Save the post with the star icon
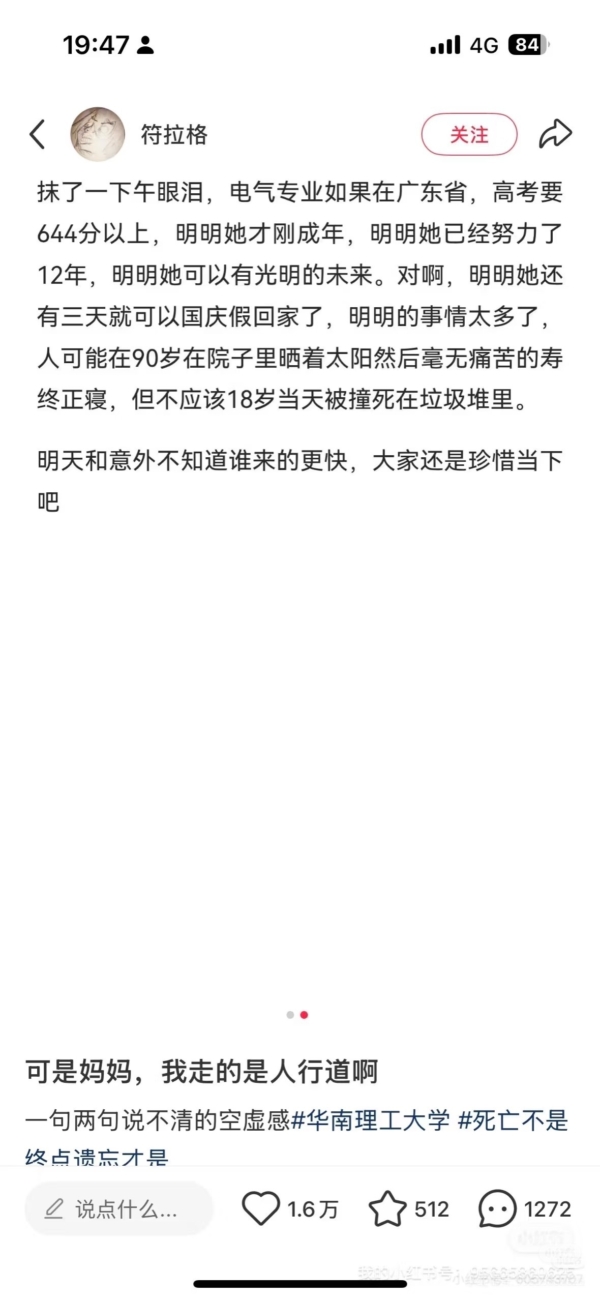 388,1209
